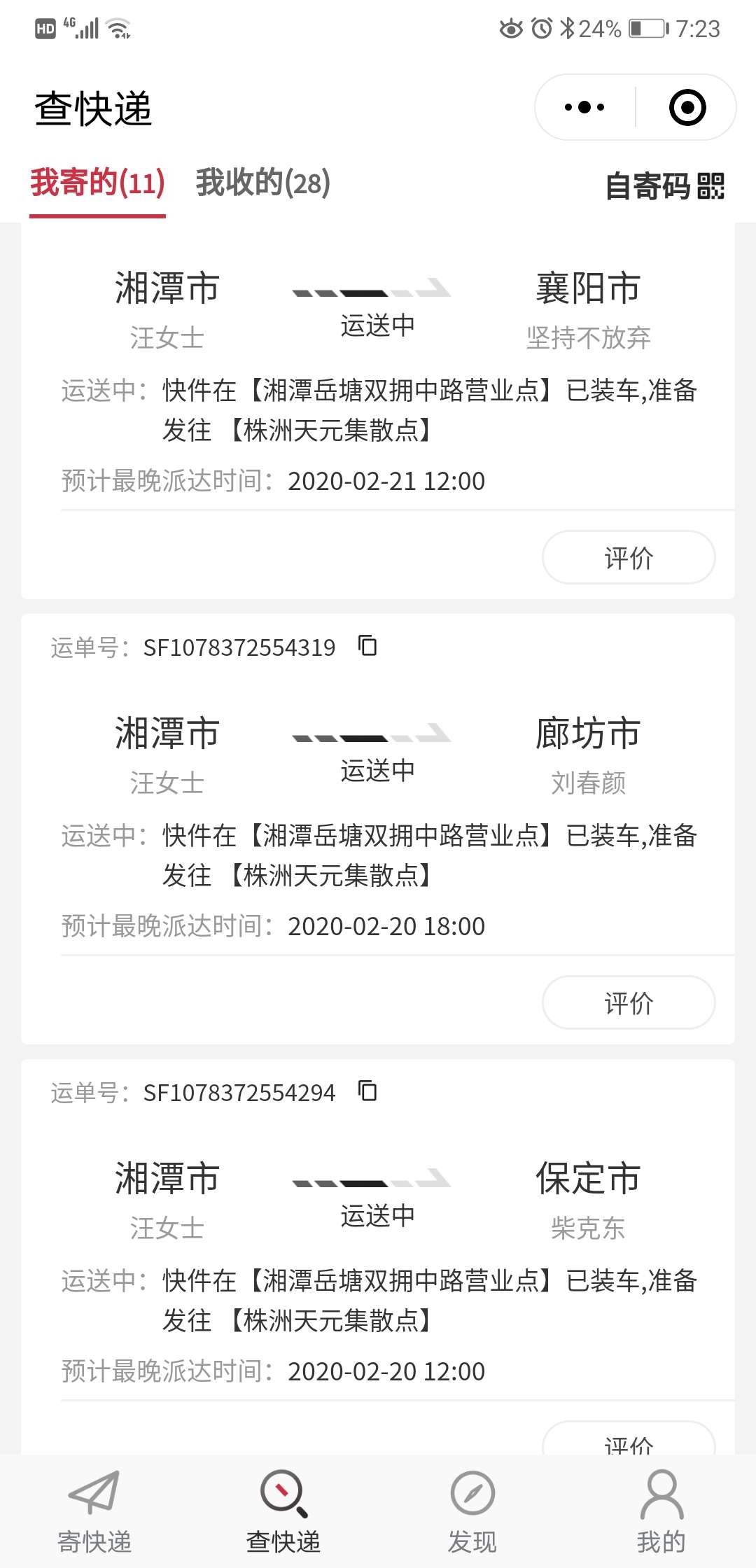
Task: Tap 评价 for the 襄阳市 shipment
Action: pyautogui.click(x=628, y=557)
